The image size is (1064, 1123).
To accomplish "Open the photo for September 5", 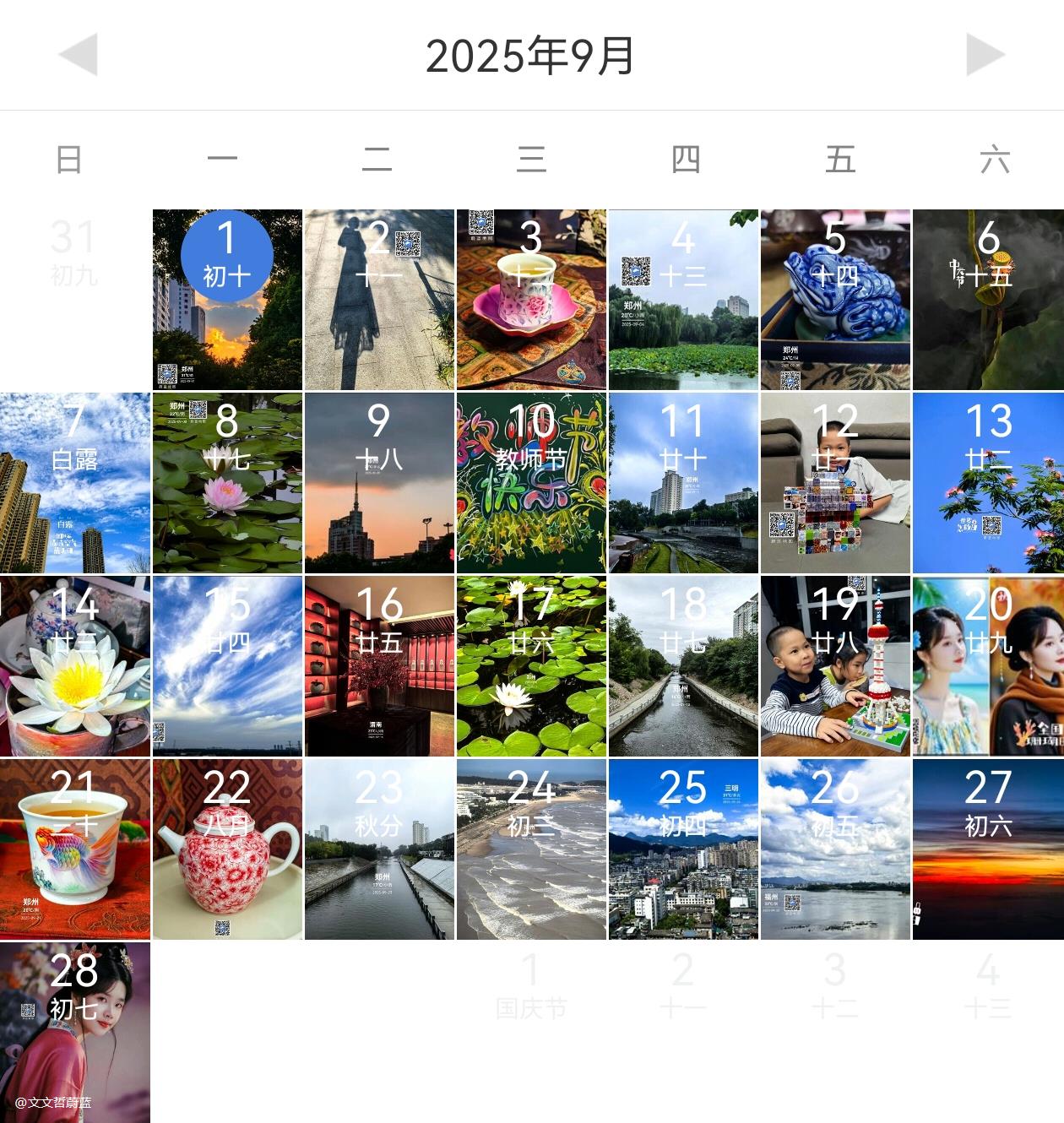I will pos(835,300).
